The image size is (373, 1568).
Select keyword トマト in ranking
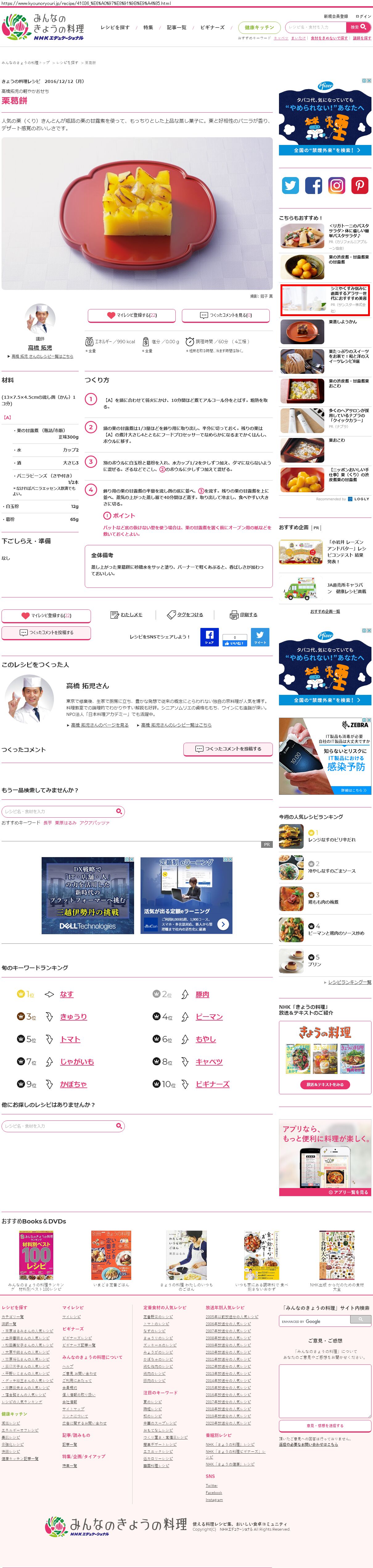70,1039
